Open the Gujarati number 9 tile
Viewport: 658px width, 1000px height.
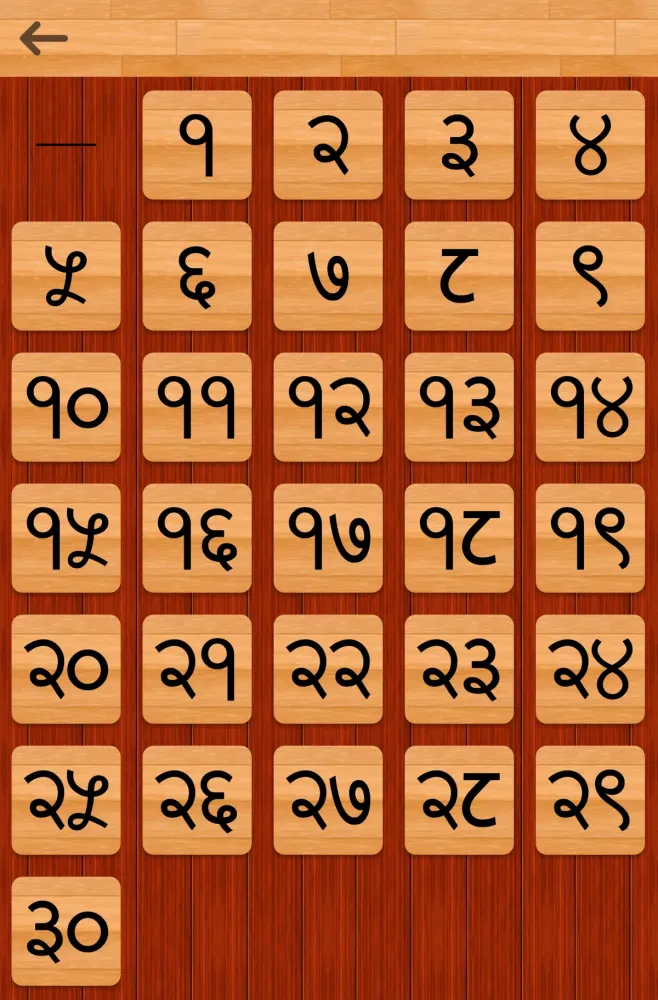[x=590, y=276]
